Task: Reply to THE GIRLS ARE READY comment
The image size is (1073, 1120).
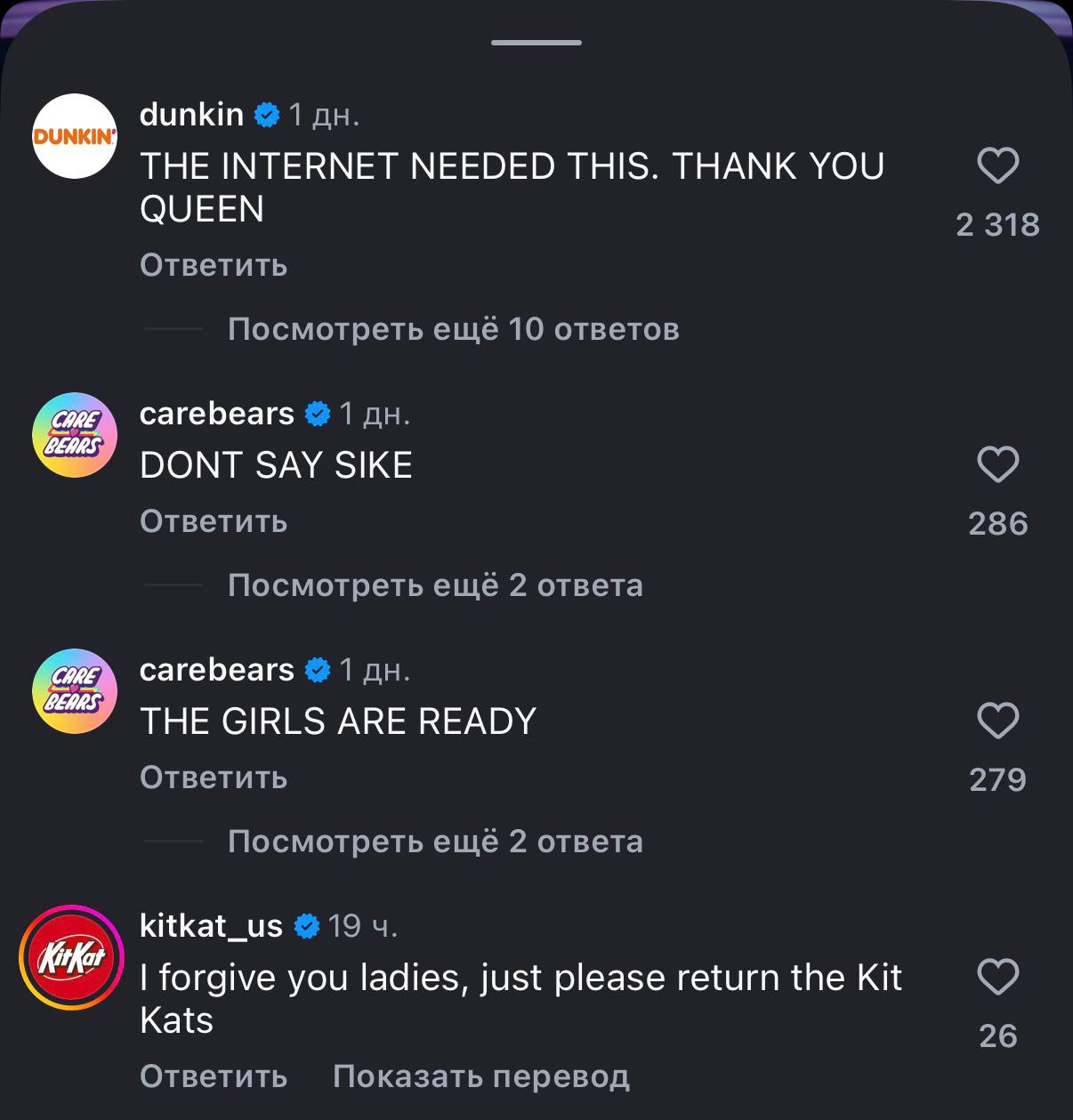Action: [214, 778]
